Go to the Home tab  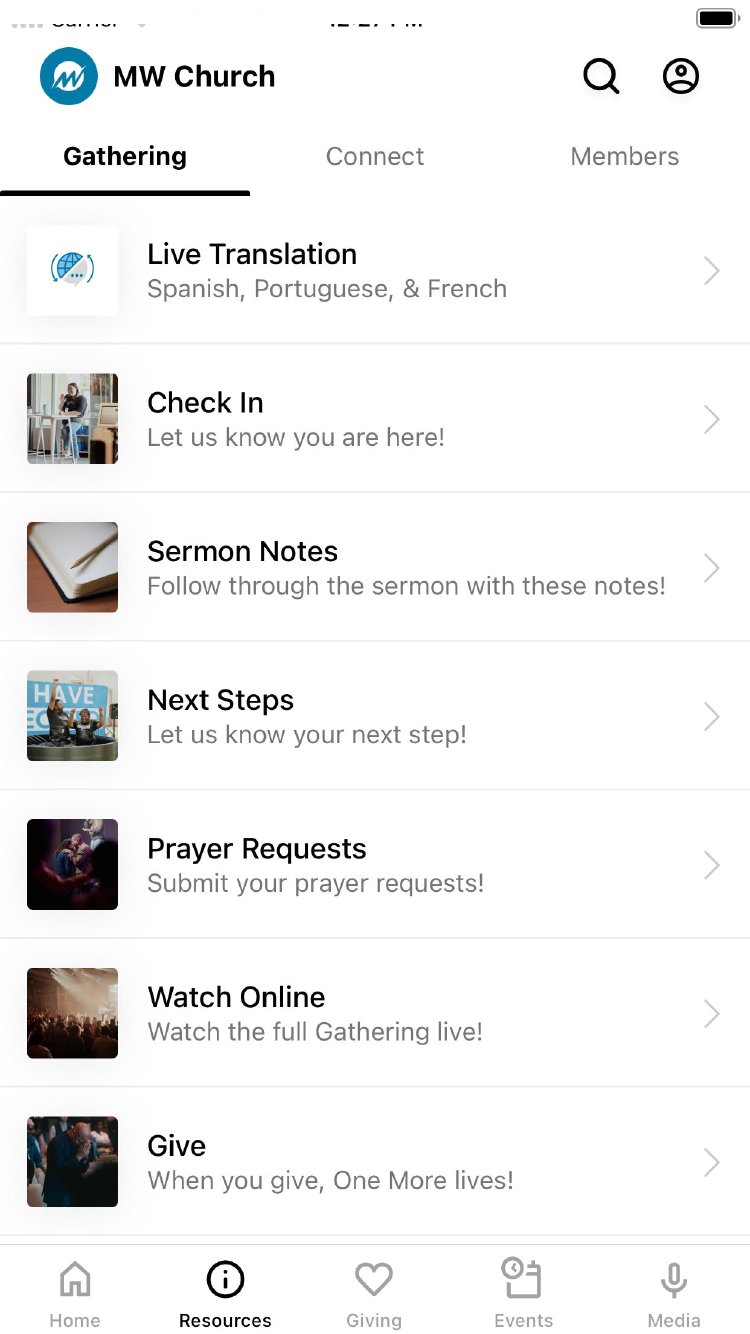tap(75, 1293)
